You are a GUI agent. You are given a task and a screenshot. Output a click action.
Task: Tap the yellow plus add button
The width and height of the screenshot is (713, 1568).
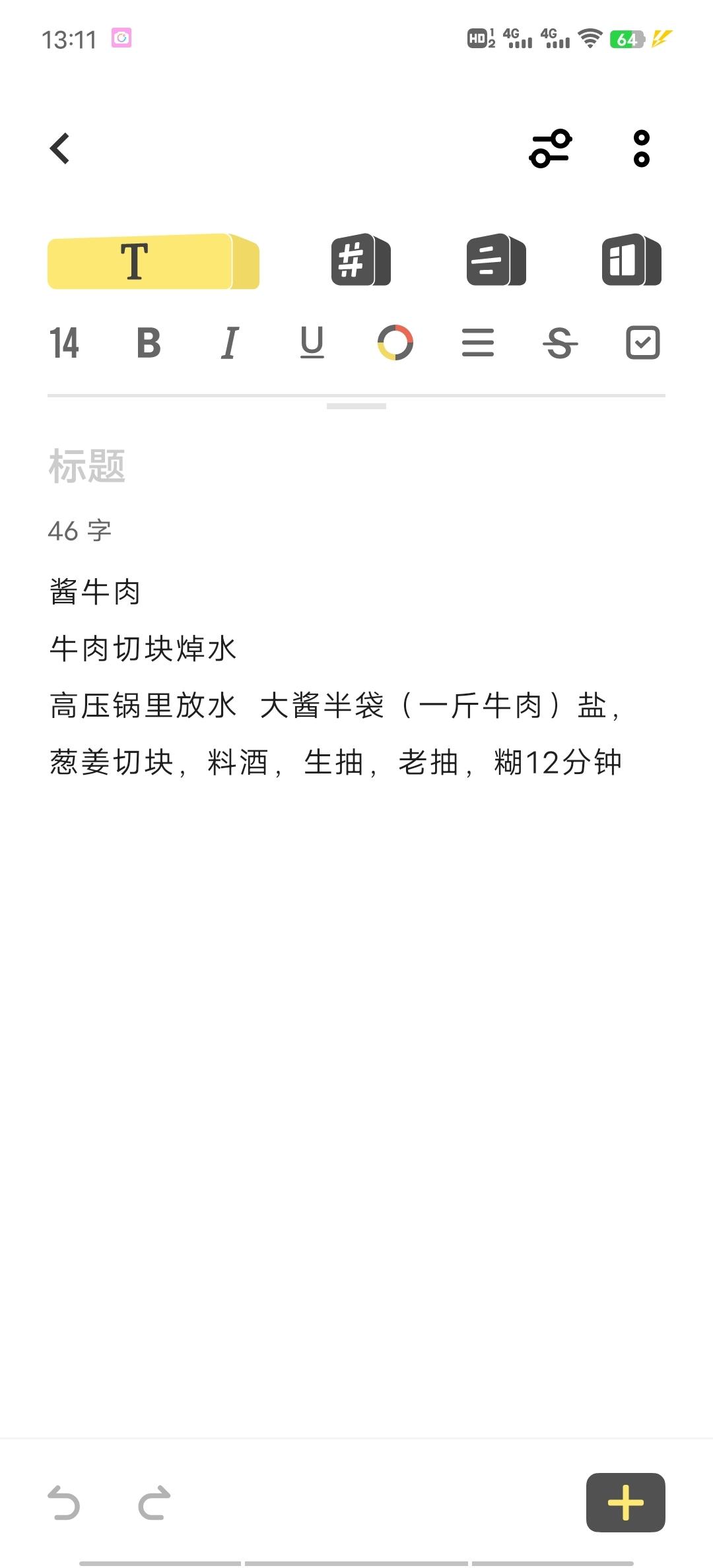(x=625, y=1503)
